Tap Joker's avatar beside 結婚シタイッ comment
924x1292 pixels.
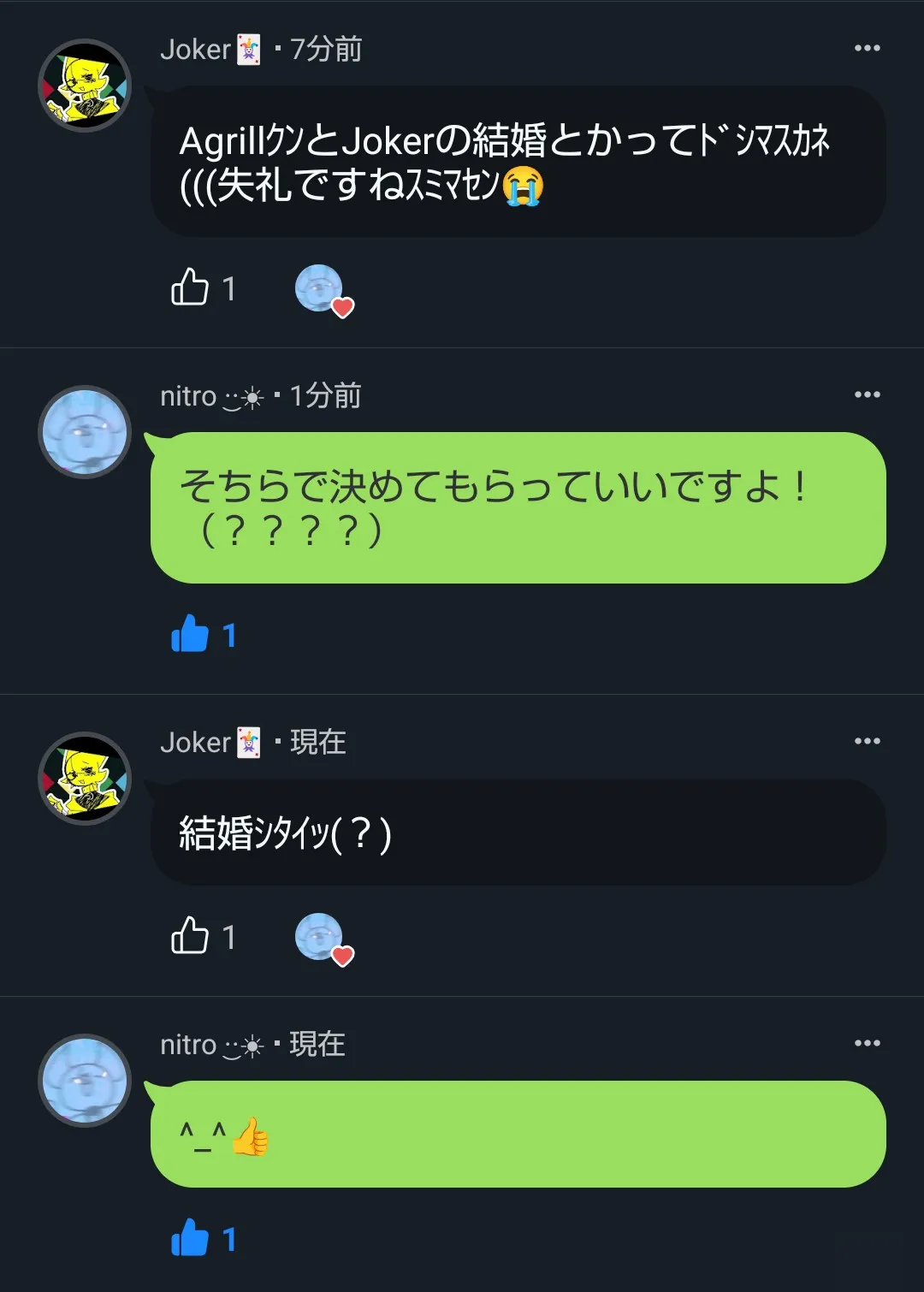85,779
